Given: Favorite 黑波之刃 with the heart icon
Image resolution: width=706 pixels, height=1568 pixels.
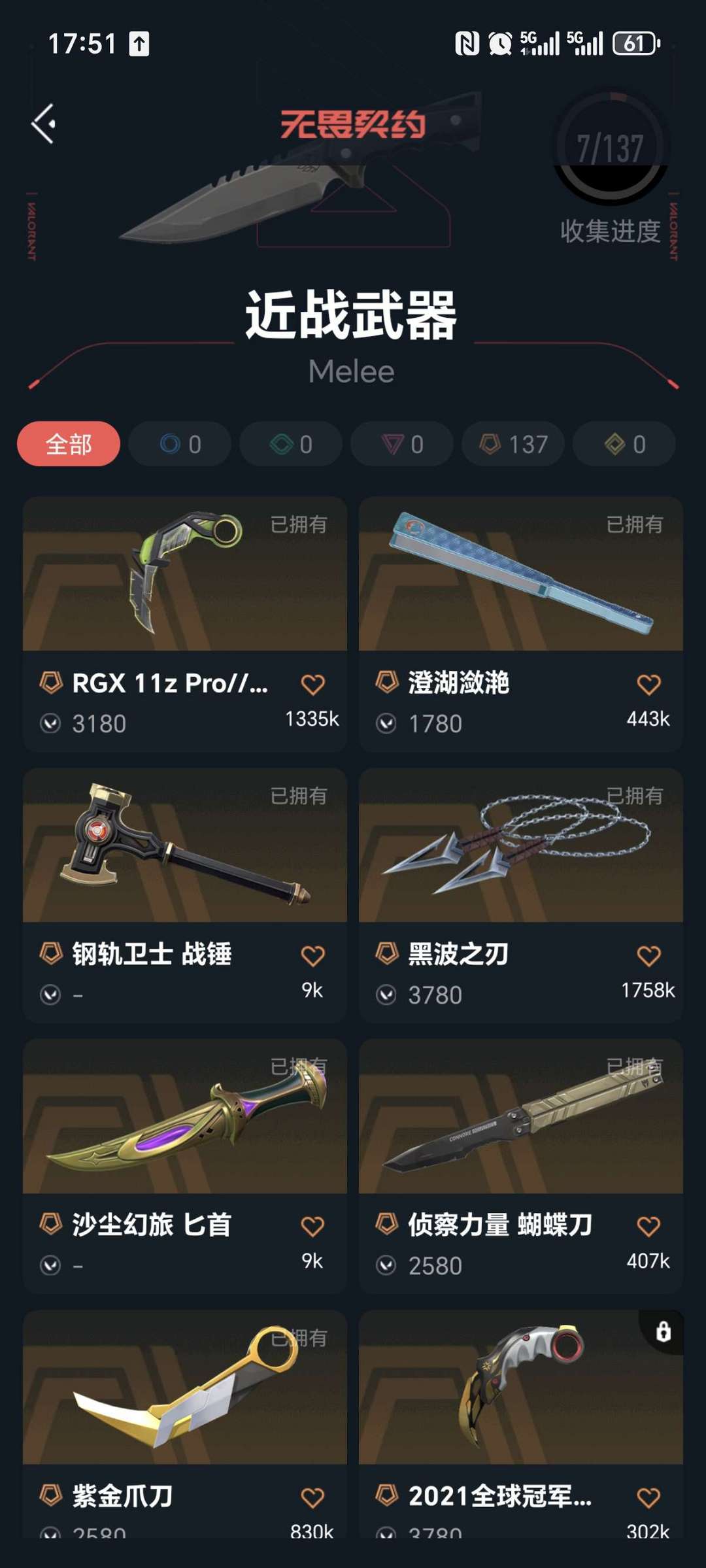Looking at the screenshot, I should pos(648,956).
